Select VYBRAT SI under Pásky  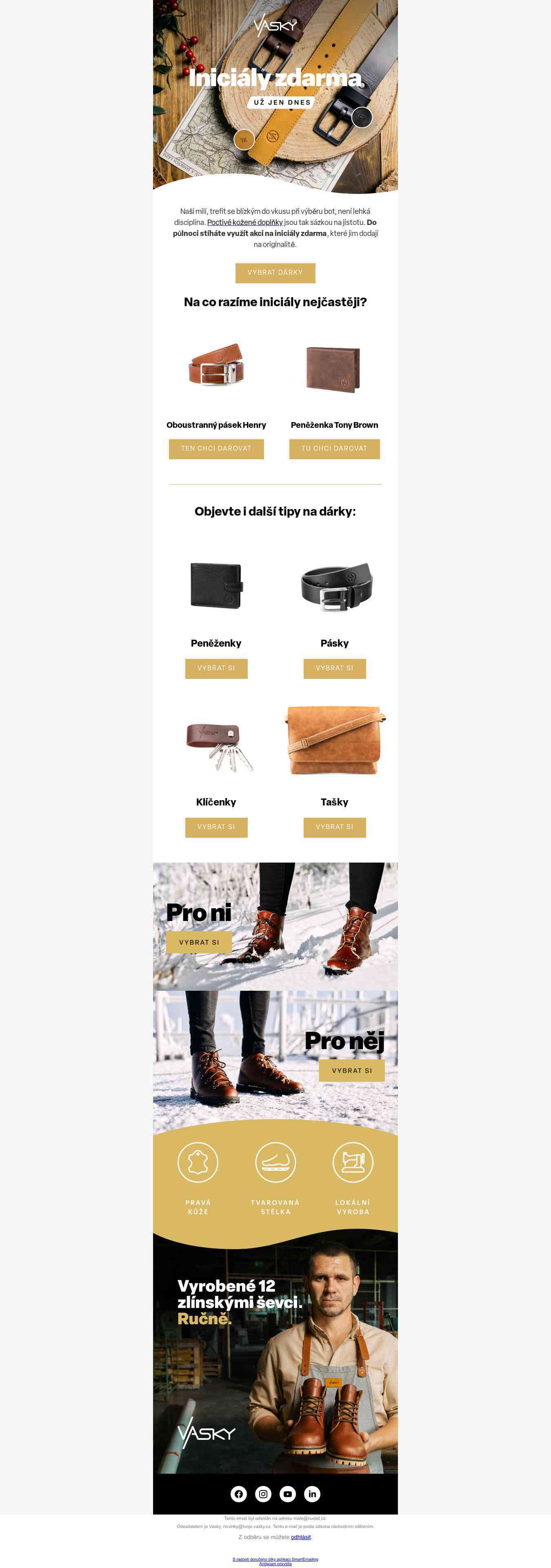tap(334, 668)
